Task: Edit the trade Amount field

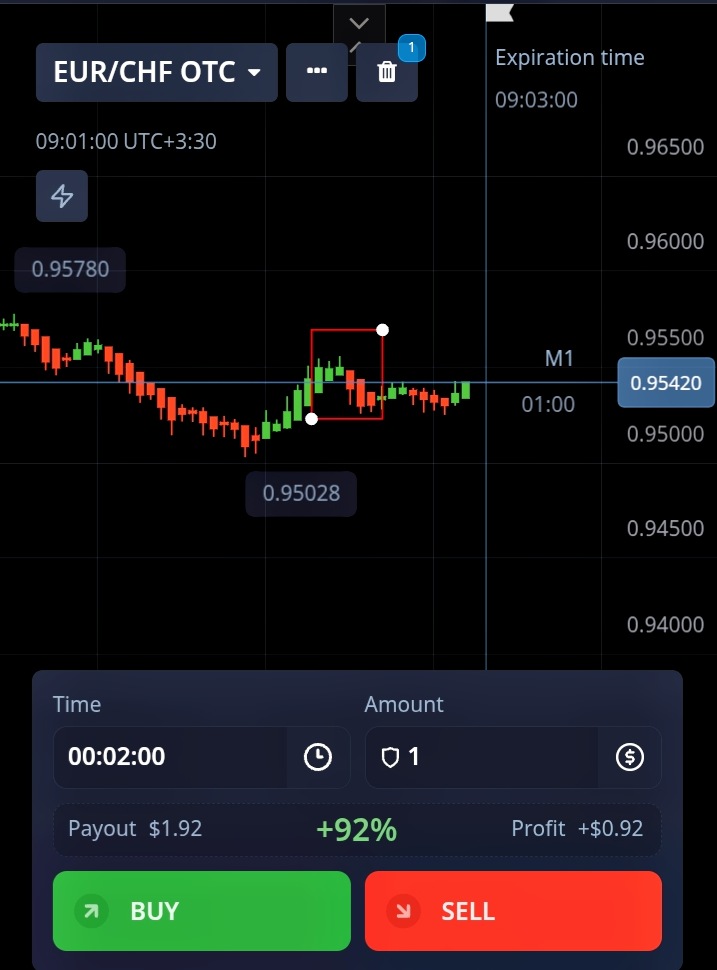Action: pyautogui.click(x=490, y=757)
